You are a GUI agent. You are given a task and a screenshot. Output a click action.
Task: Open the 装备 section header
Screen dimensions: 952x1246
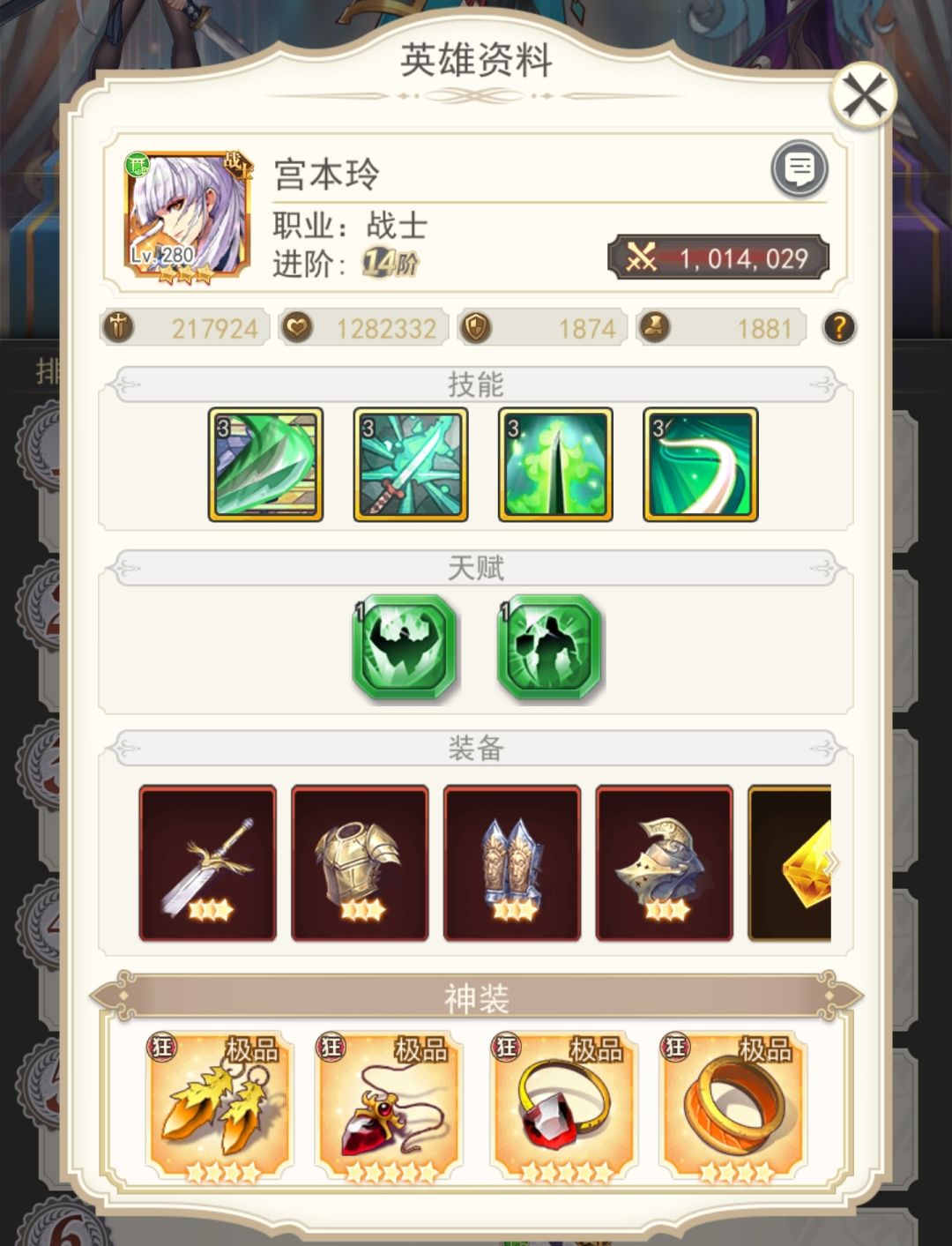474,745
